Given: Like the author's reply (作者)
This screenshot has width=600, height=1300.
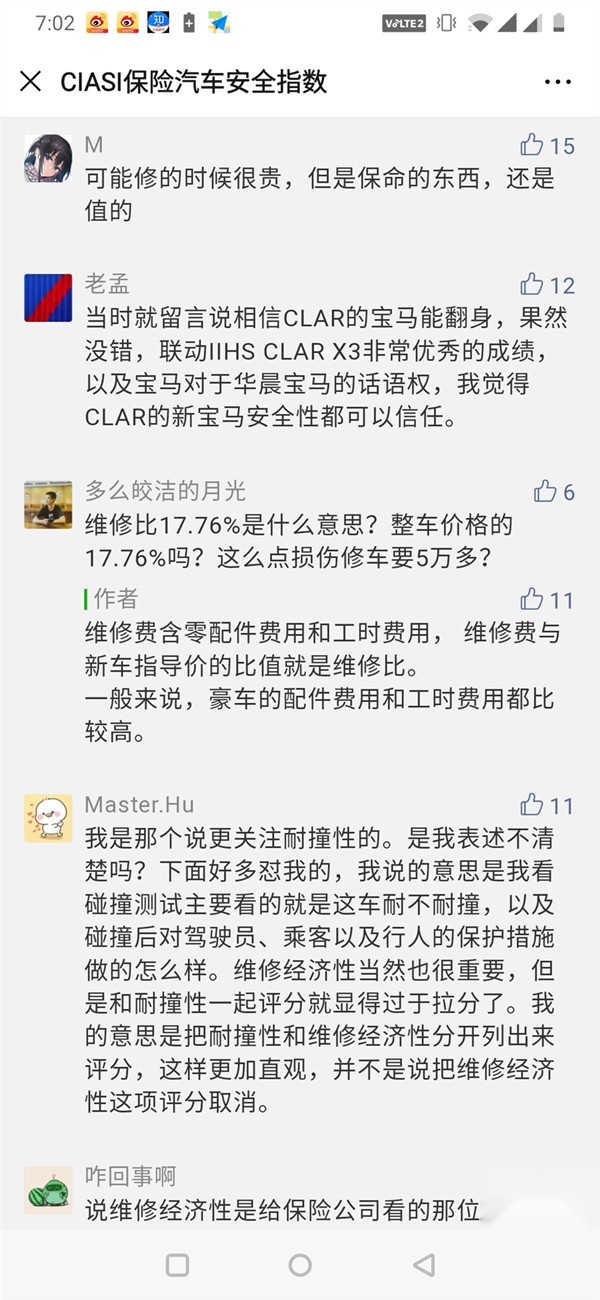Looking at the screenshot, I should click(533, 599).
